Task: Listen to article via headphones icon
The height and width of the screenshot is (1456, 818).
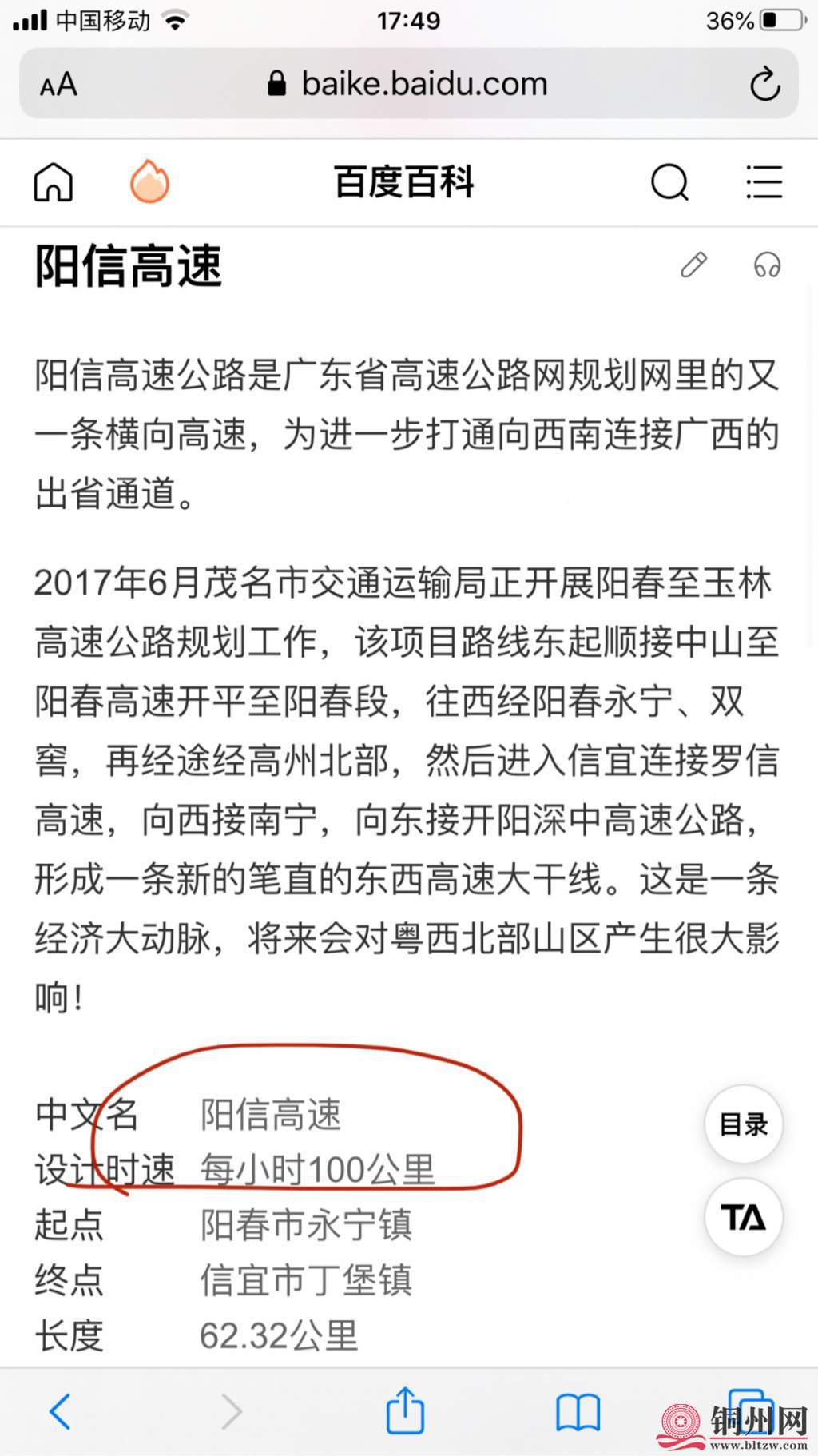Action: pos(767,265)
